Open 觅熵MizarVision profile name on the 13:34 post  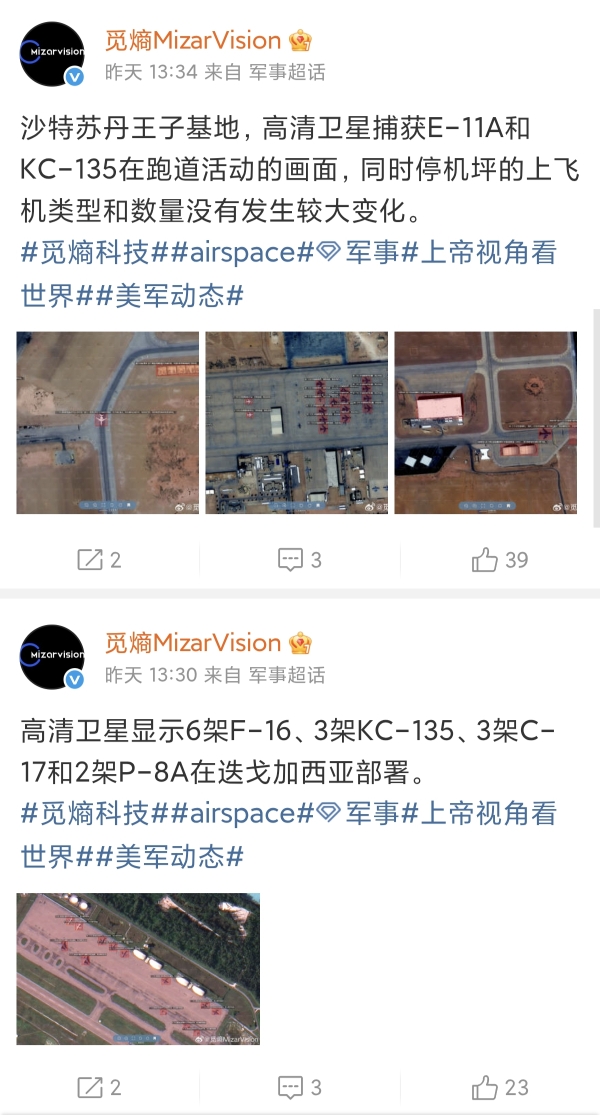coord(193,40)
